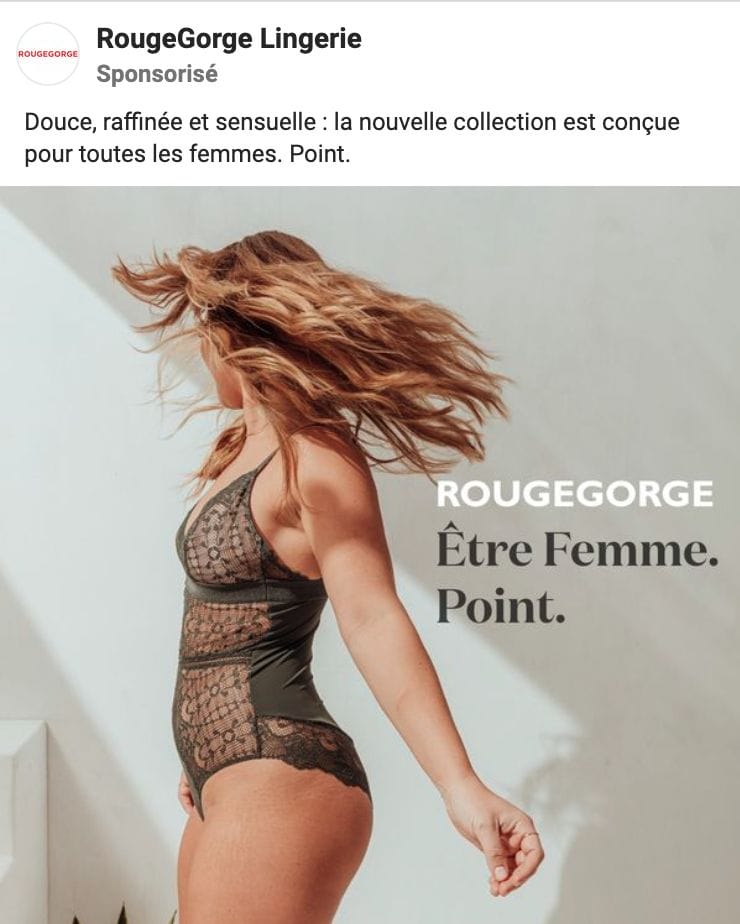Open the RougeGorge profile picture

(x=48, y=54)
